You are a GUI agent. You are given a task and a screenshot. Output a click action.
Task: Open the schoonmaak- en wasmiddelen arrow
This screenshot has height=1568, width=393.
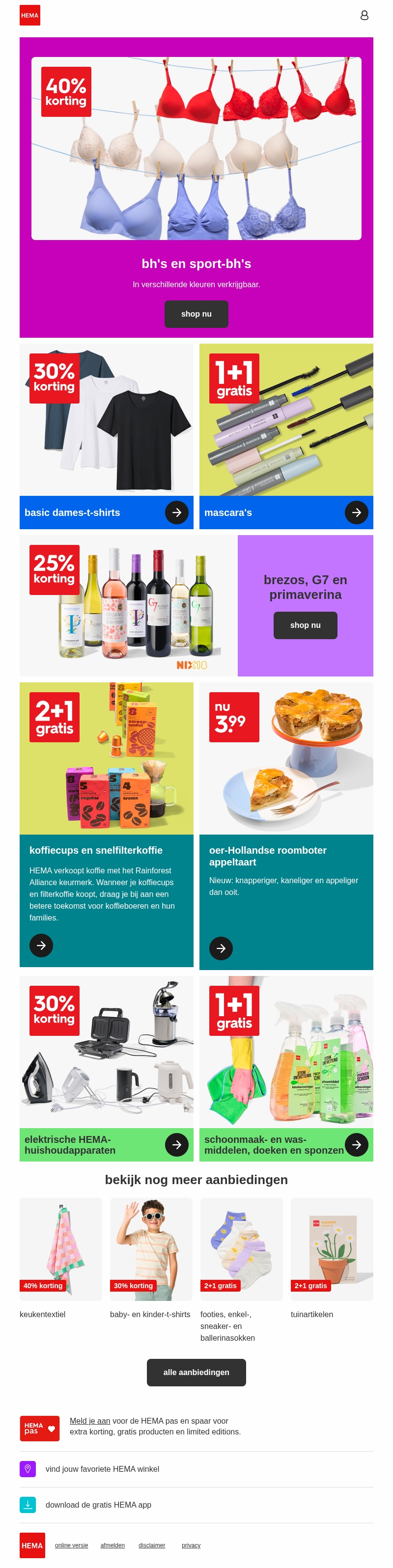click(x=357, y=1144)
